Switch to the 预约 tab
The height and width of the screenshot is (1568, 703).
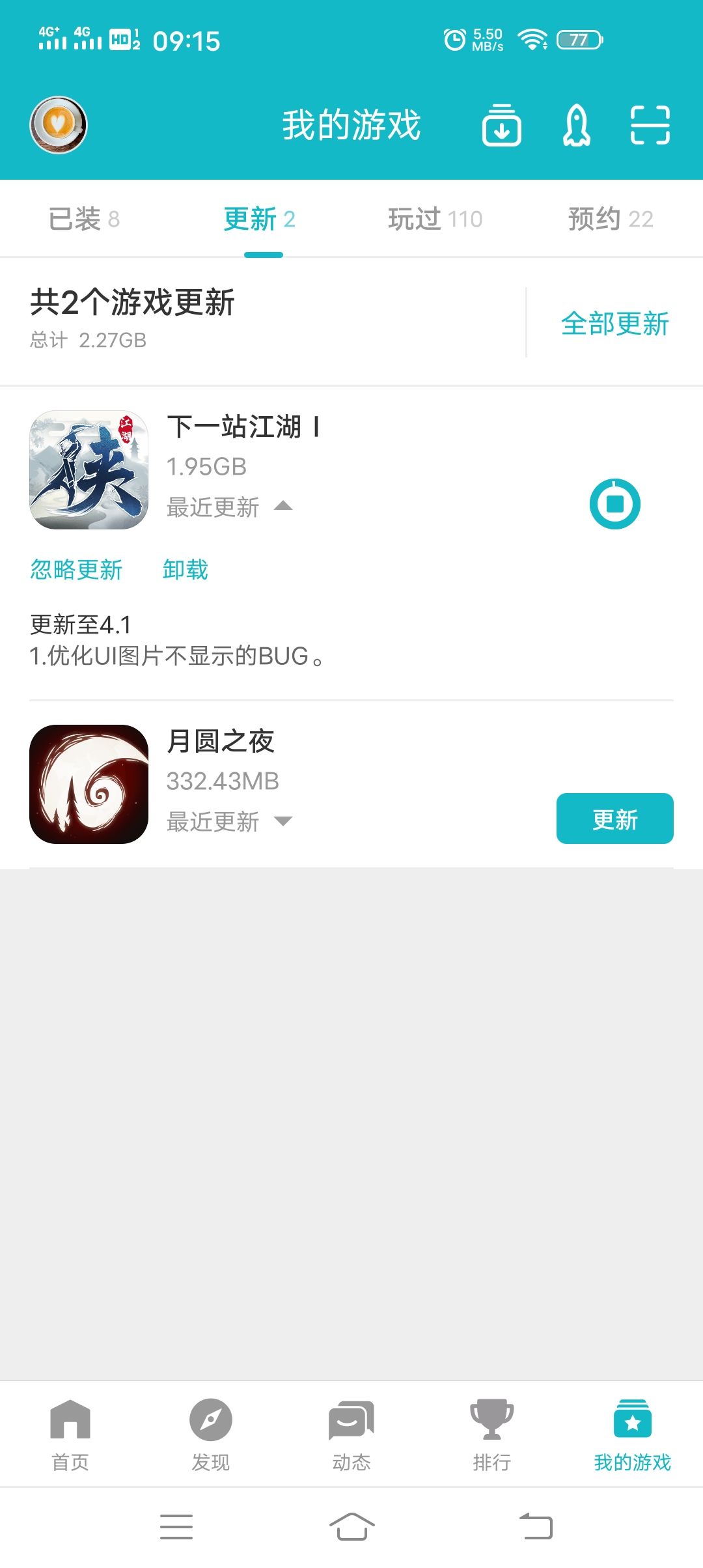point(611,219)
